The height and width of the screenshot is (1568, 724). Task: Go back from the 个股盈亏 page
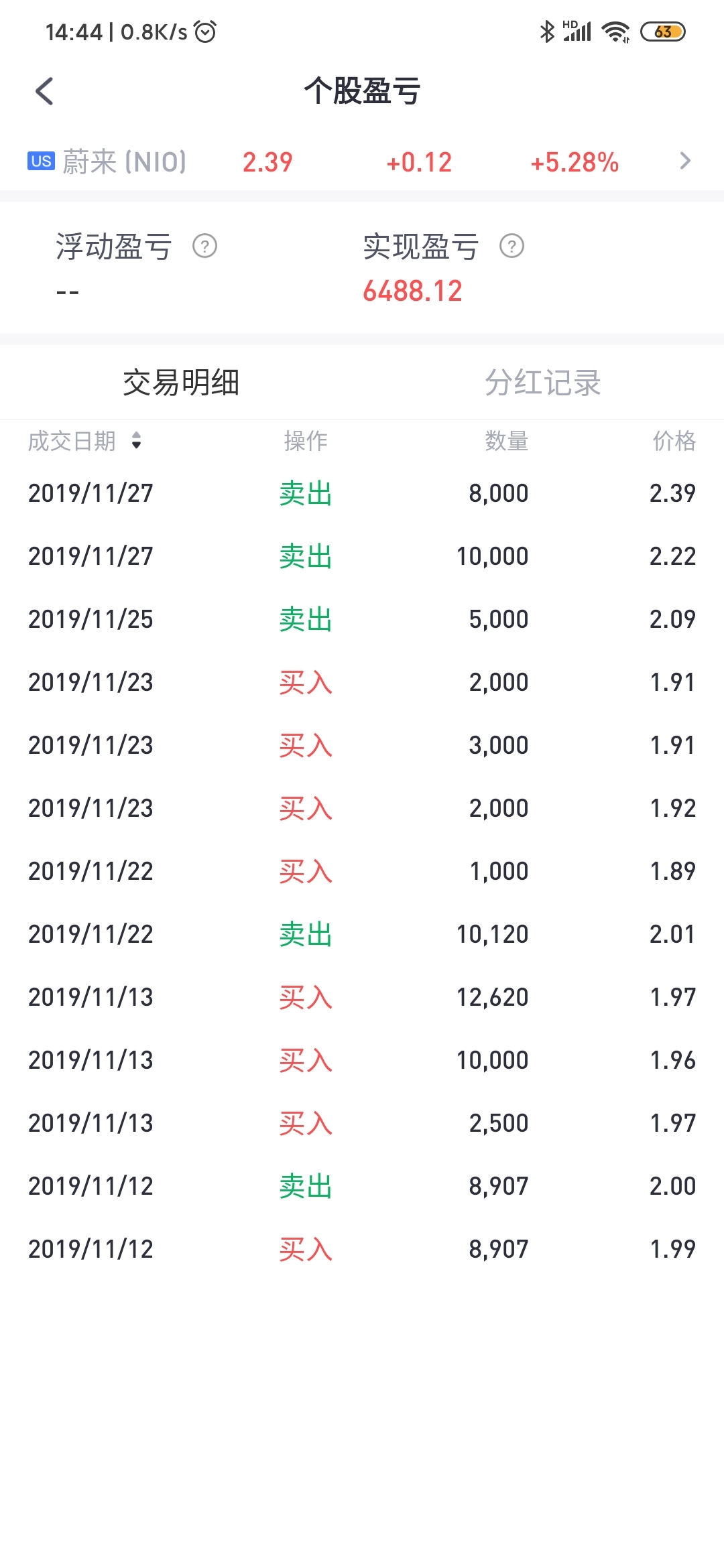(x=44, y=91)
